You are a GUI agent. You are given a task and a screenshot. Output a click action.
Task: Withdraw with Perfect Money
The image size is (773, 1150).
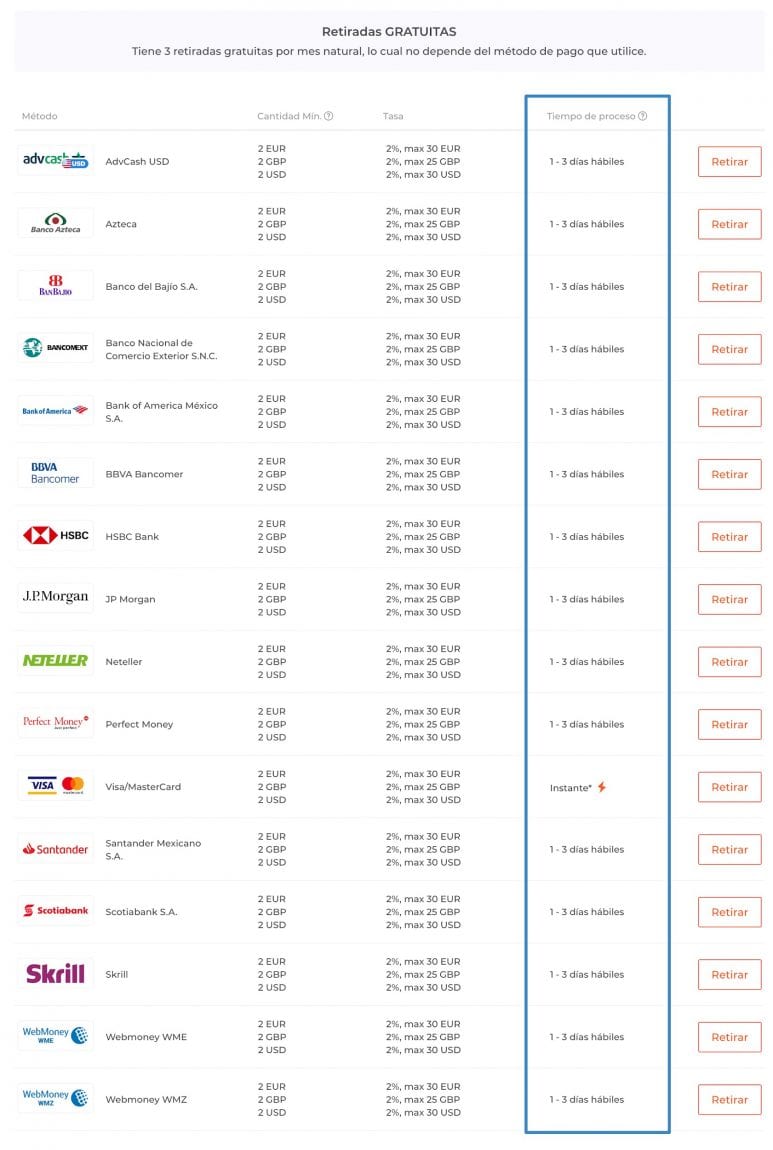pyautogui.click(x=729, y=724)
